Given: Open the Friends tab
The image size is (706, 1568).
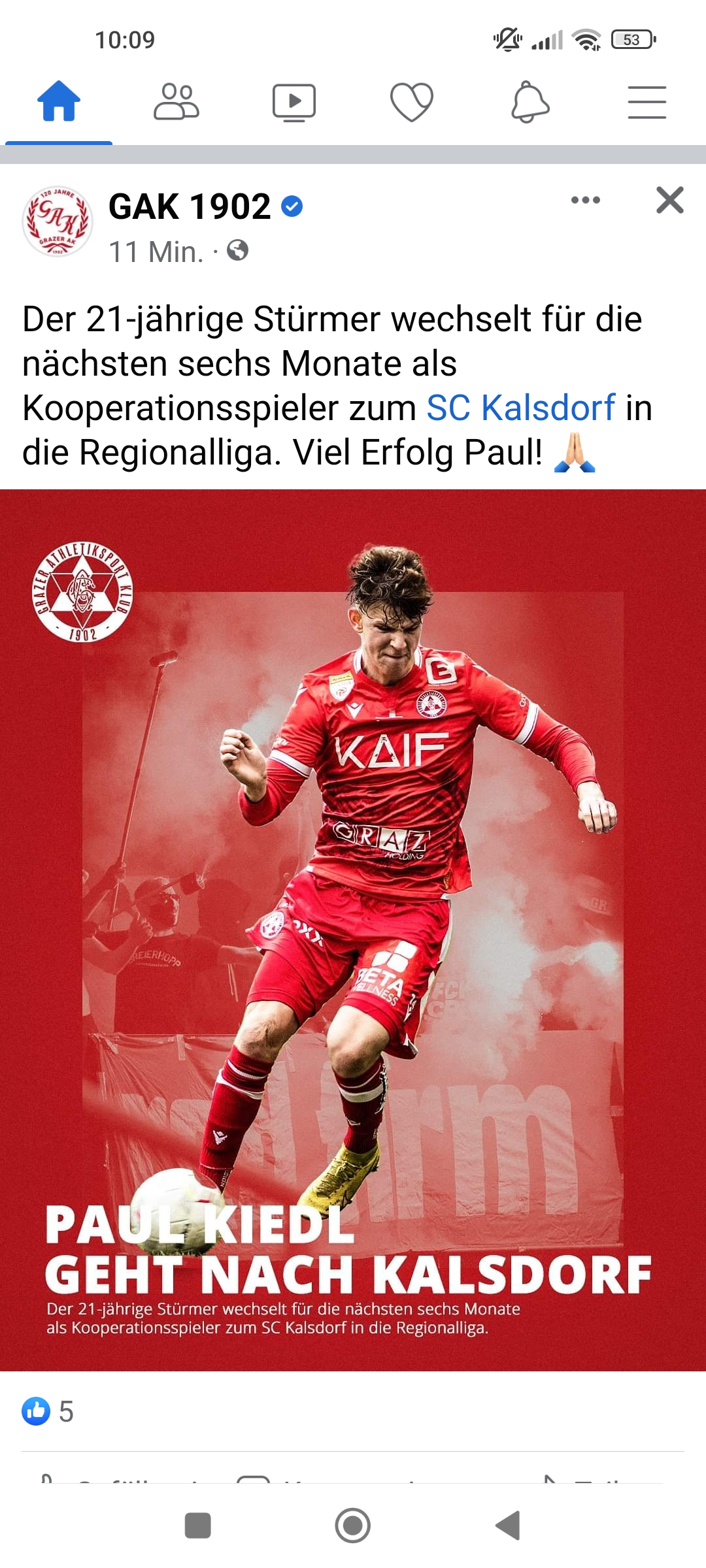Looking at the screenshot, I should tap(176, 101).
